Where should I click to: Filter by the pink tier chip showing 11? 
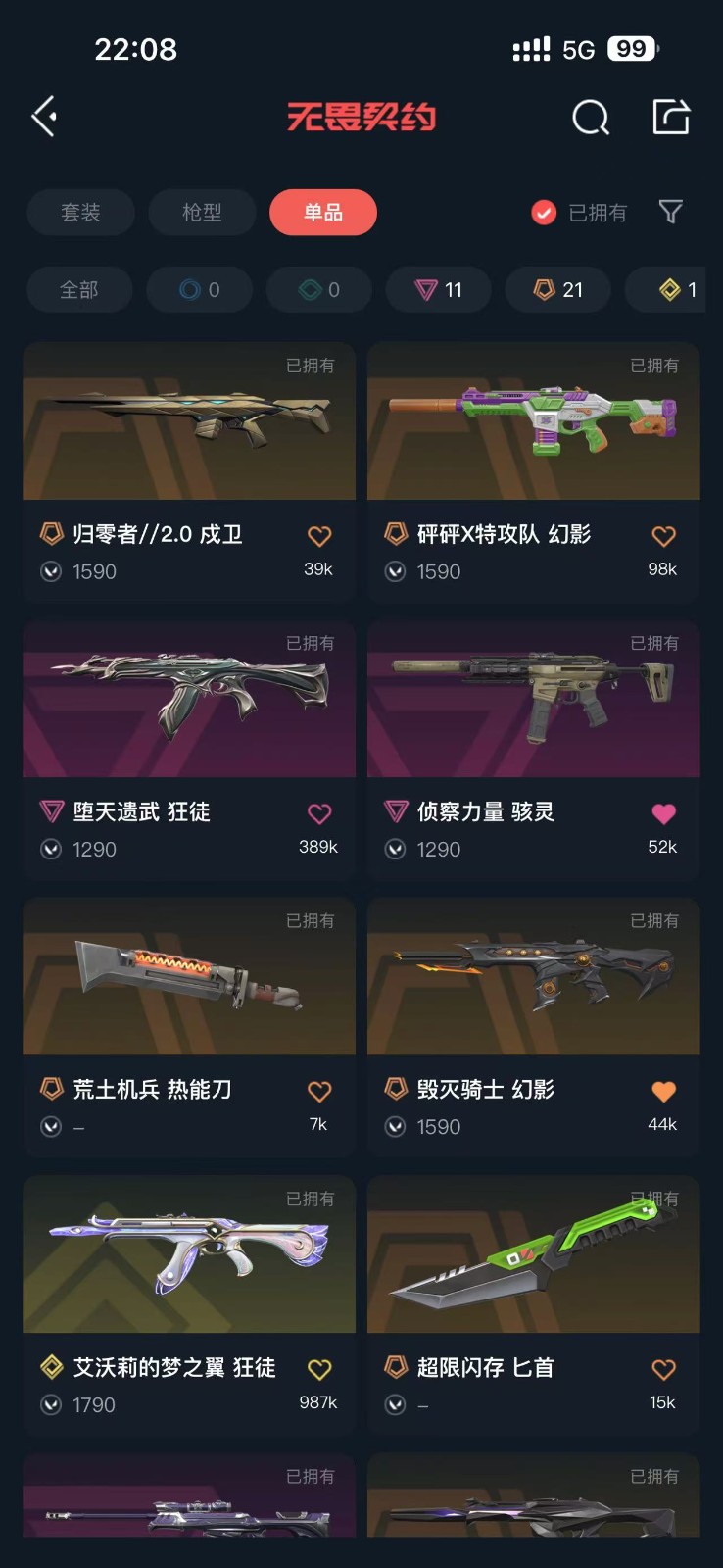(438, 290)
